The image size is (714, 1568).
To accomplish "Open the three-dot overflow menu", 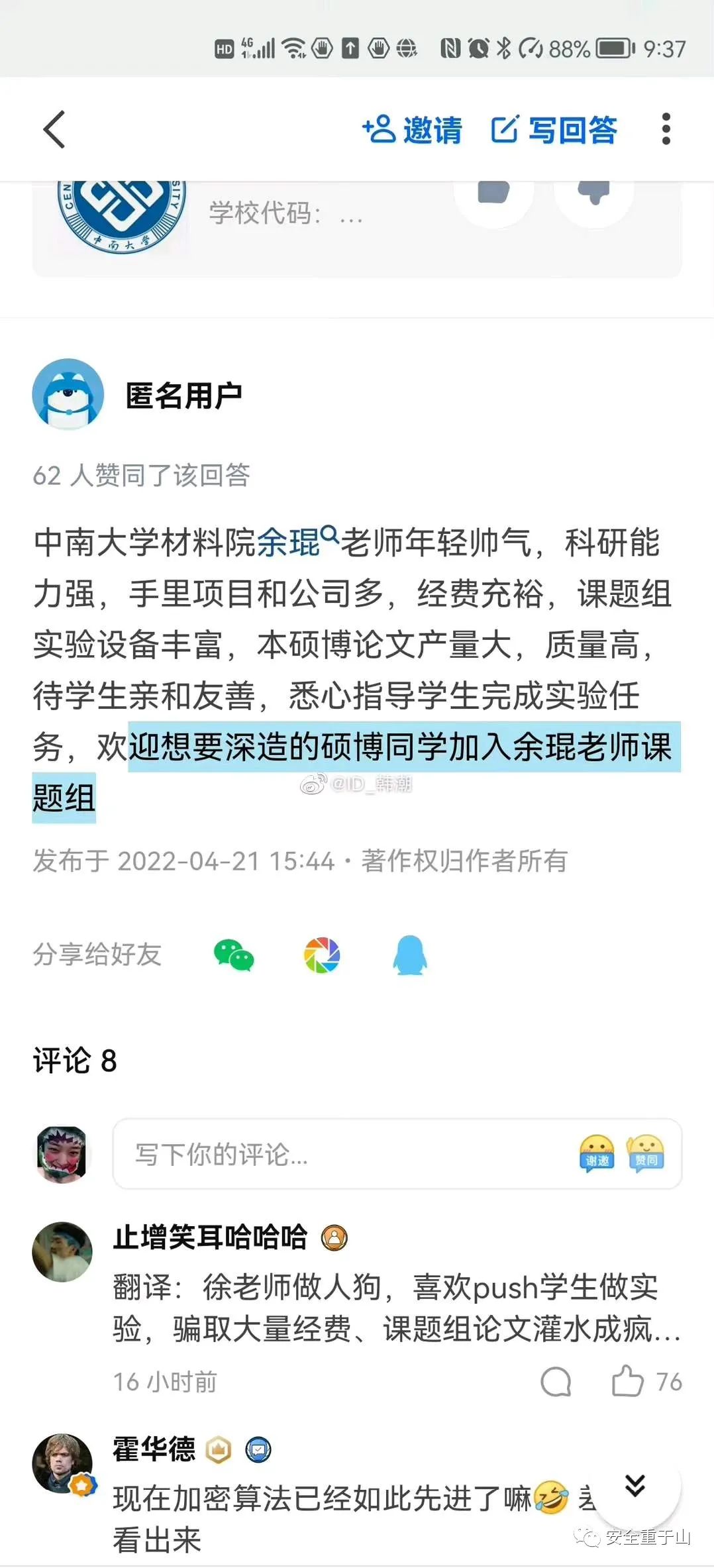I will (666, 129).
